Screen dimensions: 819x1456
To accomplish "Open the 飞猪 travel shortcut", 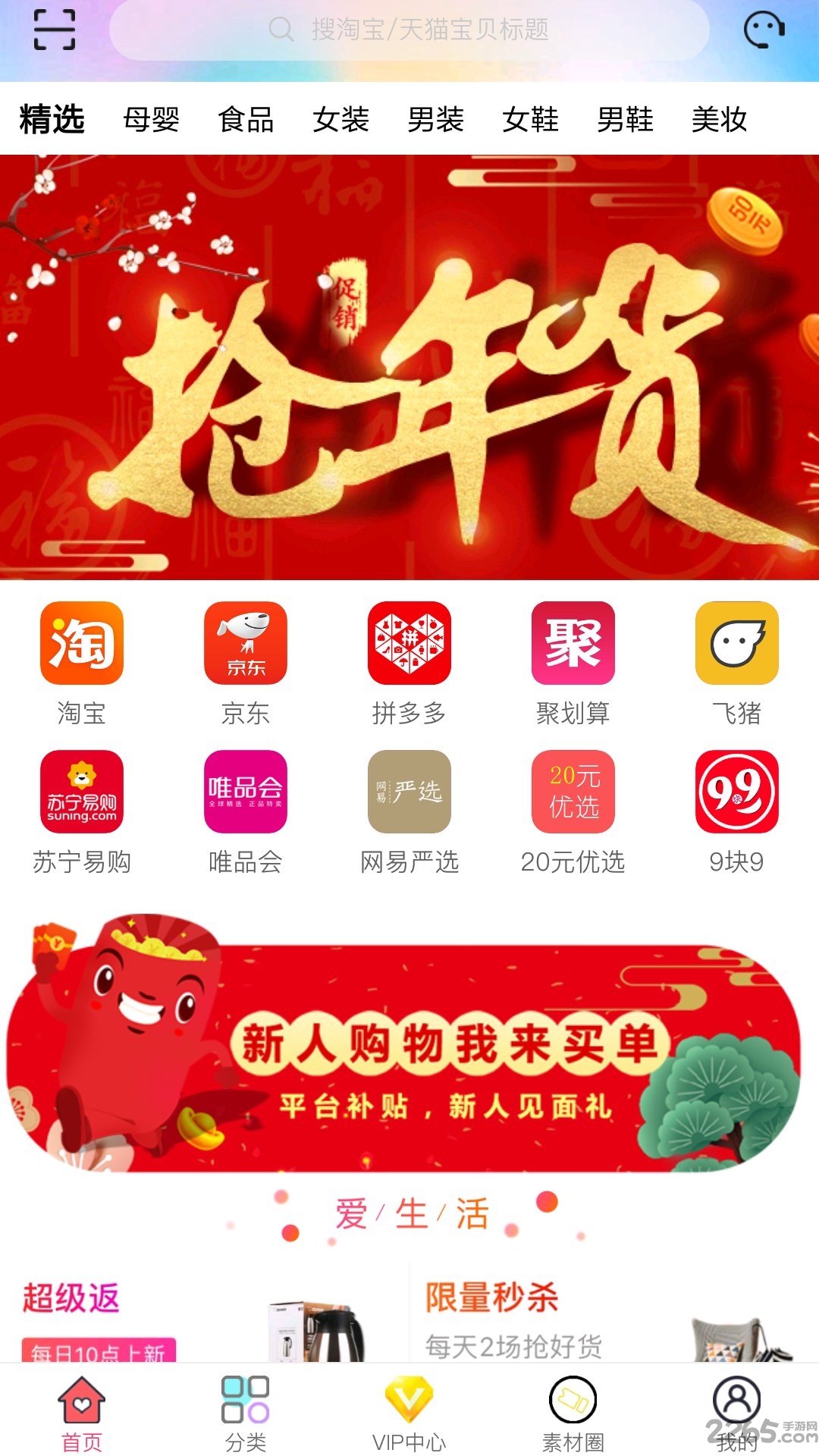I will click(x=736, y=661).
